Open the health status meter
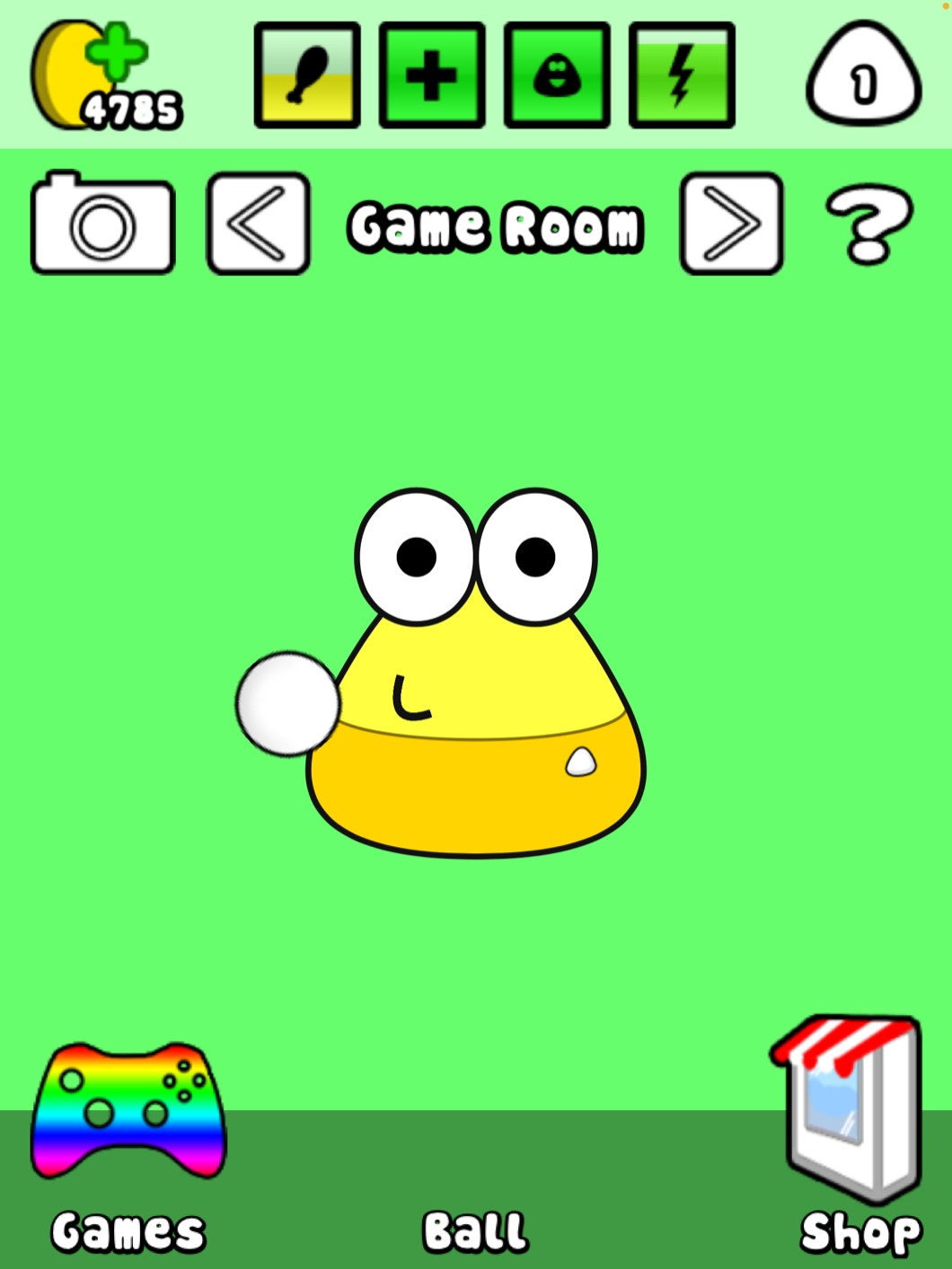The width and height of the screenshot is (952, 1269). (x=432, y=76)
